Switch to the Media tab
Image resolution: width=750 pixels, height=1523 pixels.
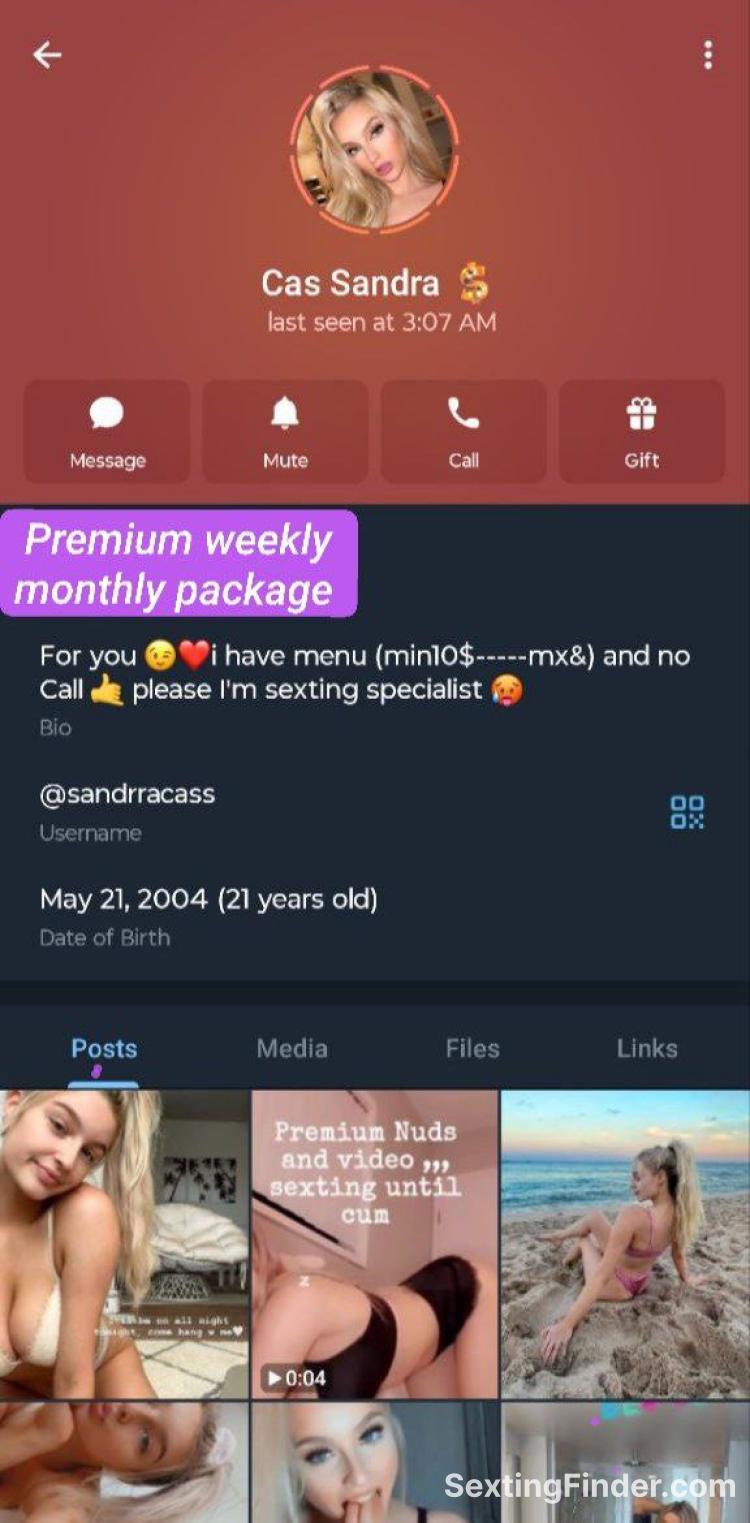292,1048
